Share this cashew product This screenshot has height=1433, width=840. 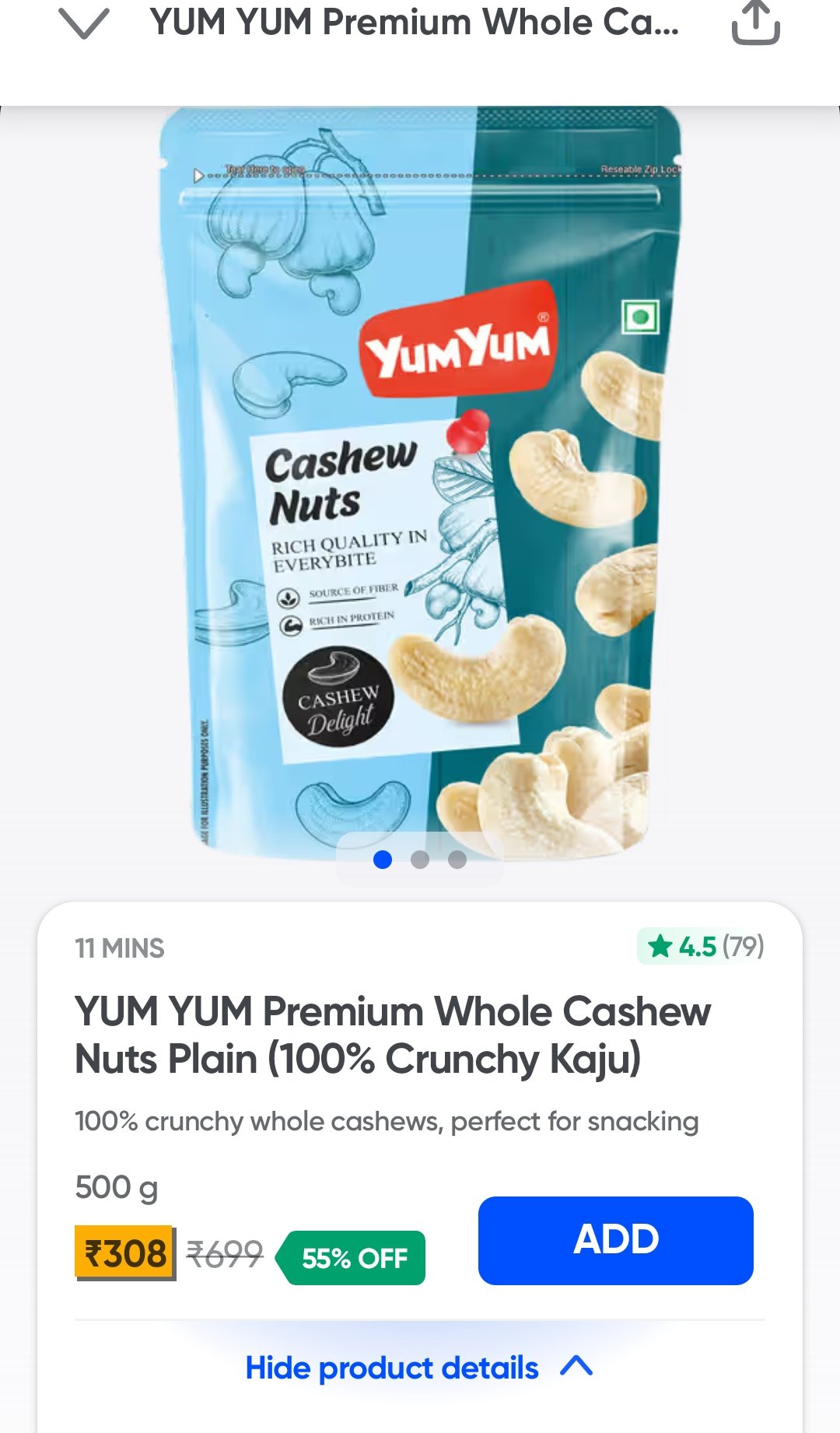(x=755, y=23)
